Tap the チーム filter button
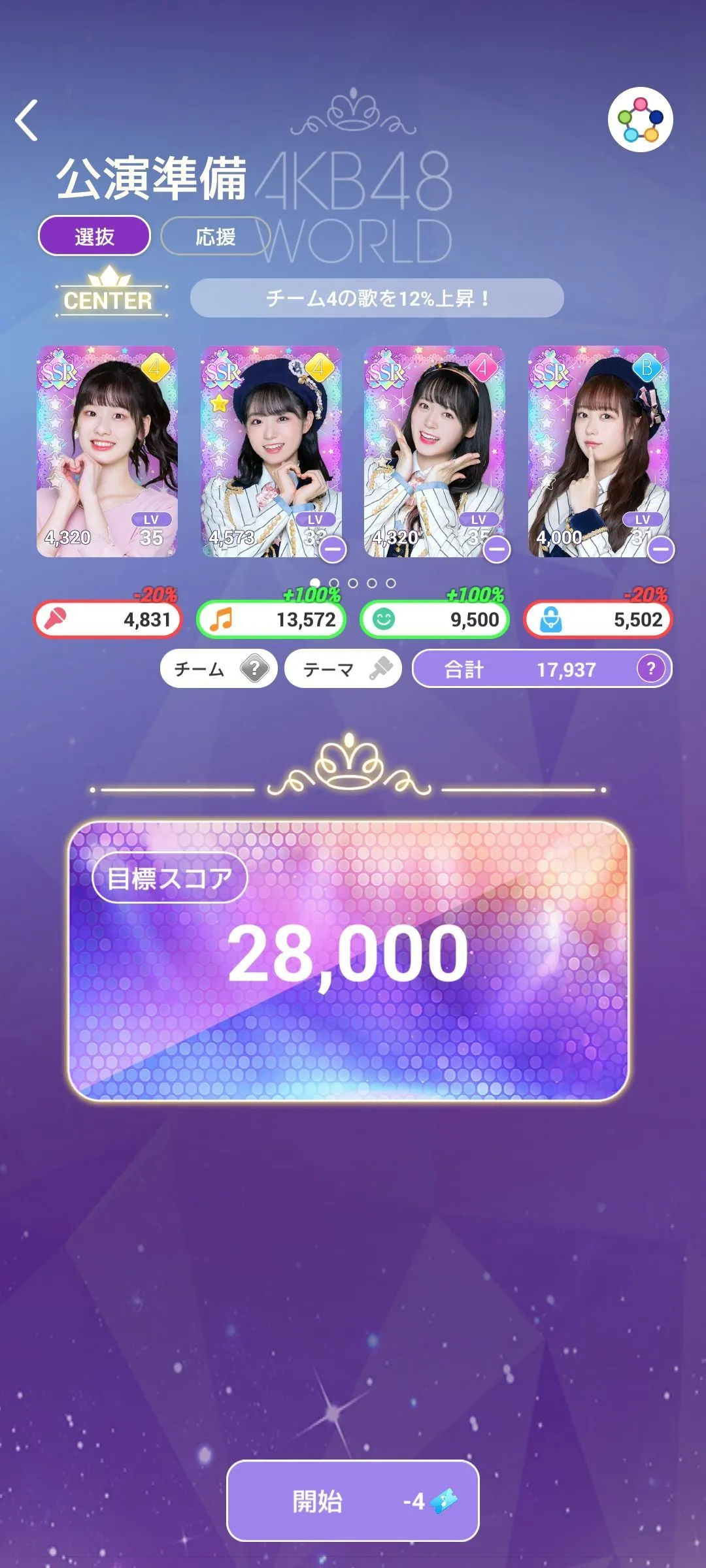 pos(218,669)
